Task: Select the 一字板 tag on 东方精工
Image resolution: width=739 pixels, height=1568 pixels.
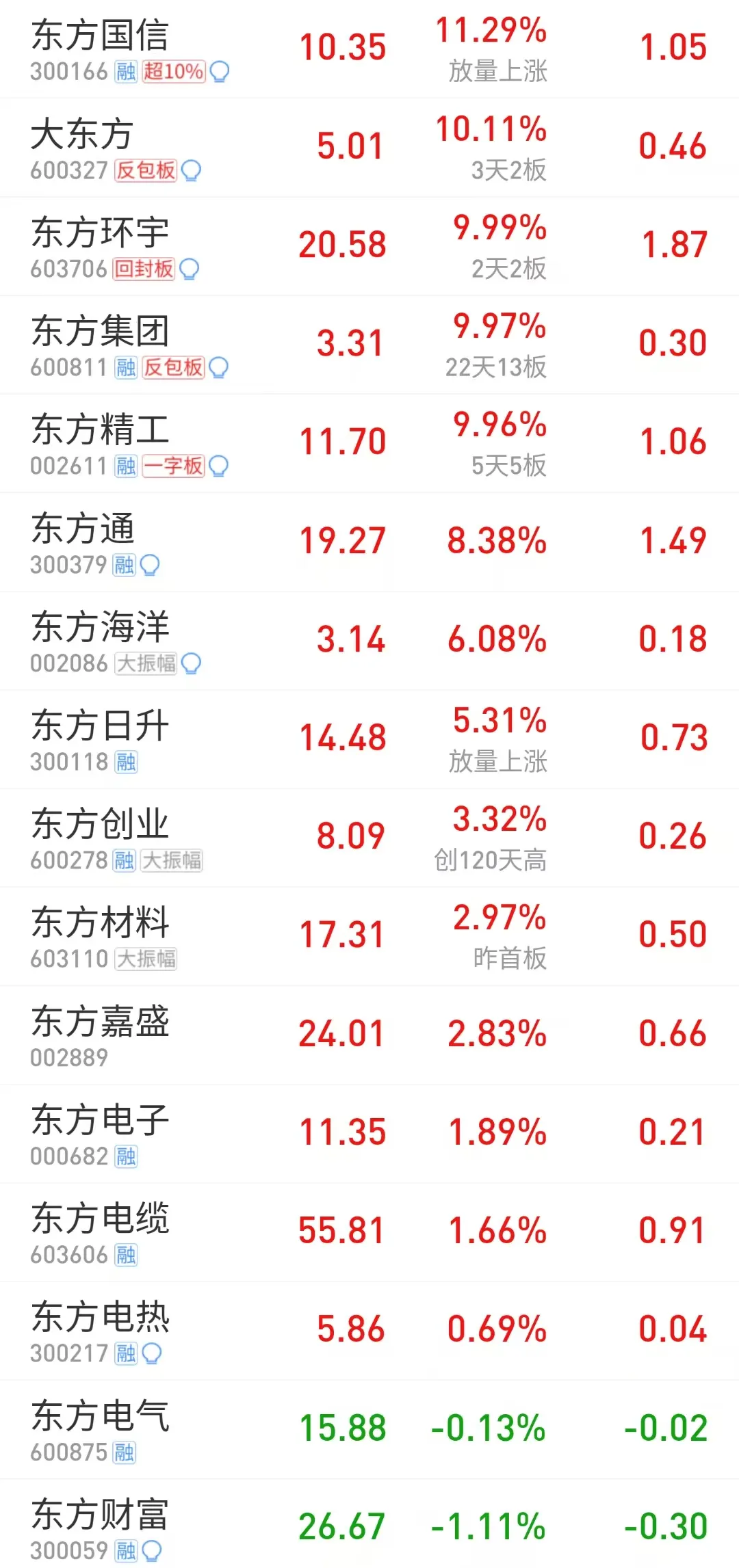Action: point(173,466)
